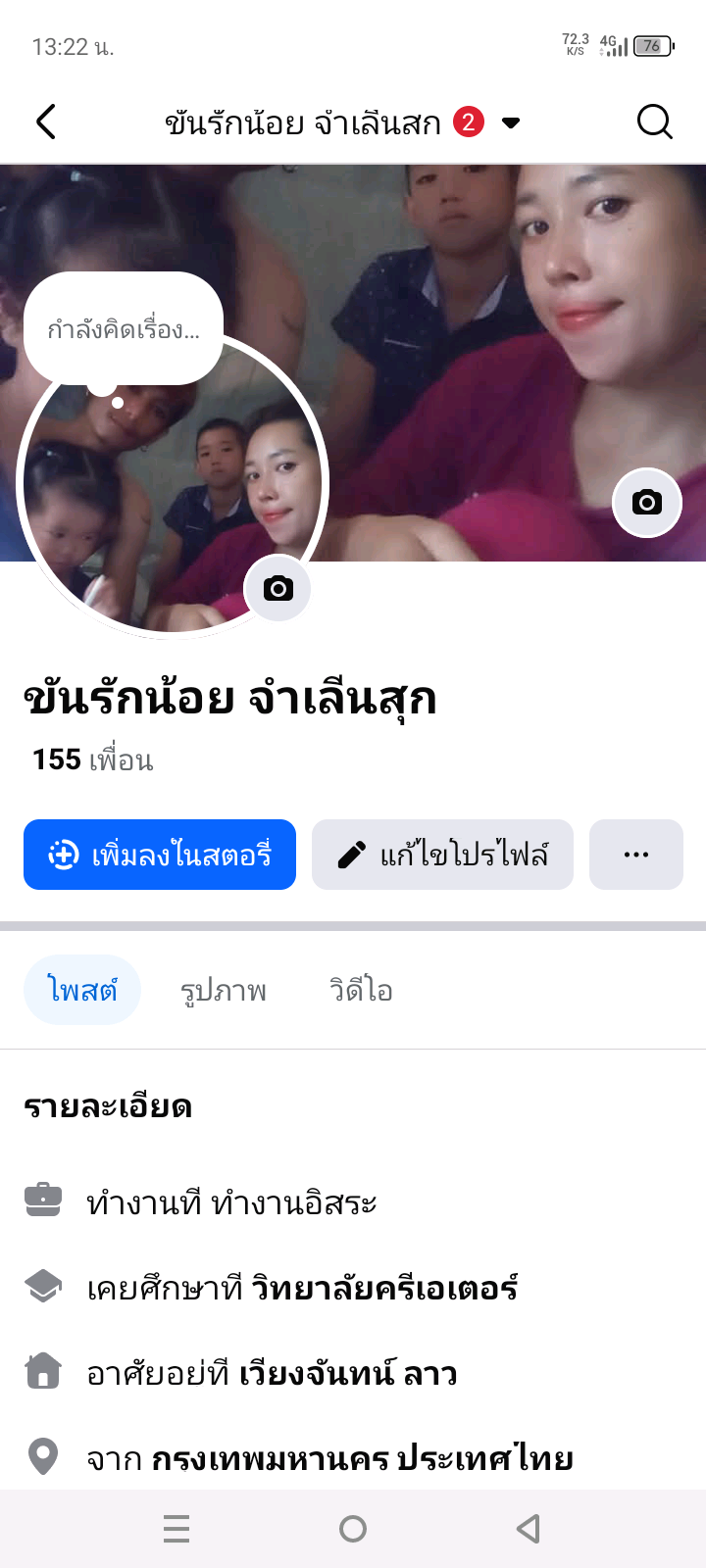Open the search magnifier icon
The height and width of the screenshot is (1568, 706).
654,122
